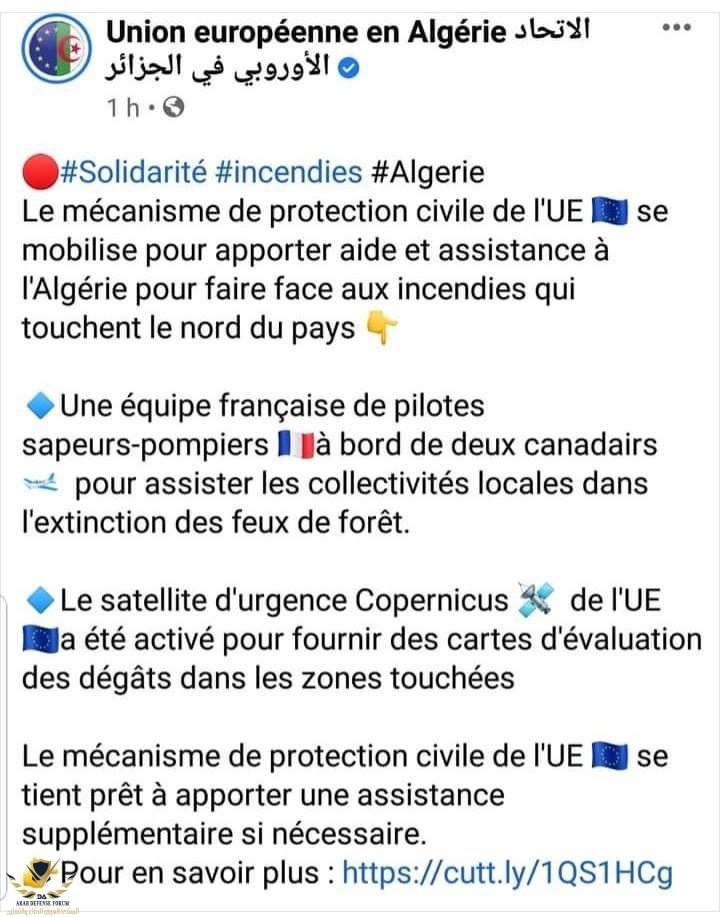Open the Union européenne en Algérie page name
The height and width of the screenshot is (917, 720).
[305, 32]
